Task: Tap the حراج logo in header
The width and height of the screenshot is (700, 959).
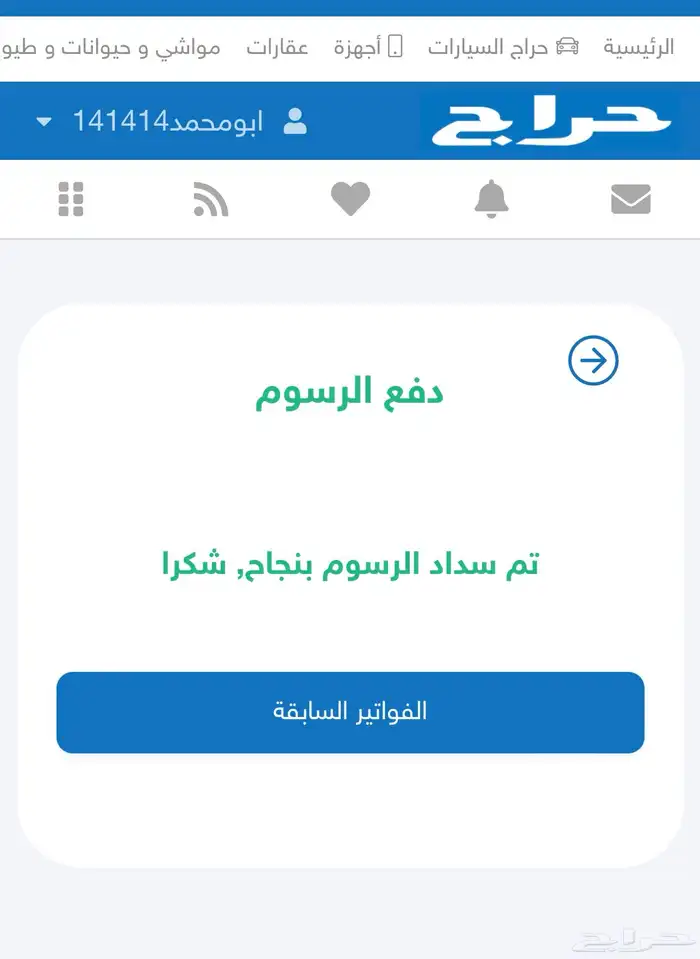Action: [552, 122]
